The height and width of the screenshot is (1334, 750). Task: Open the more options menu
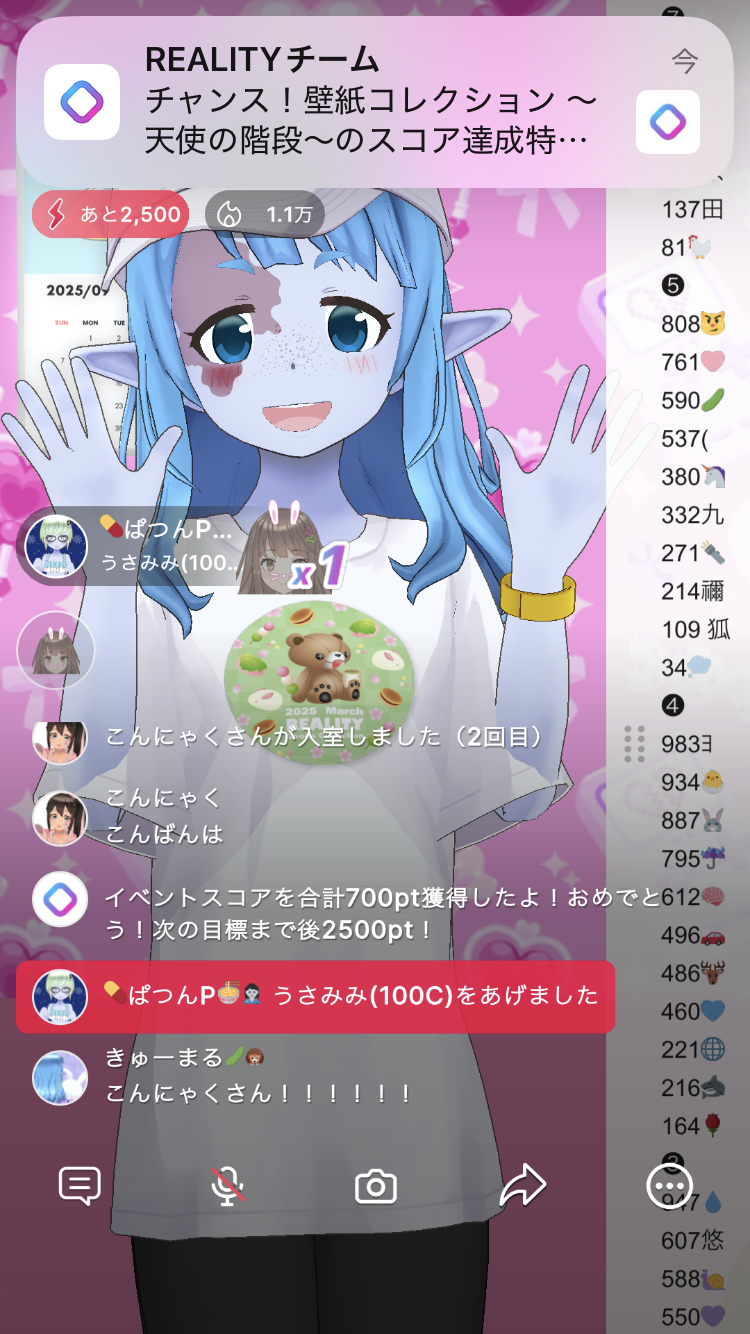click(x=668, y=1187)
